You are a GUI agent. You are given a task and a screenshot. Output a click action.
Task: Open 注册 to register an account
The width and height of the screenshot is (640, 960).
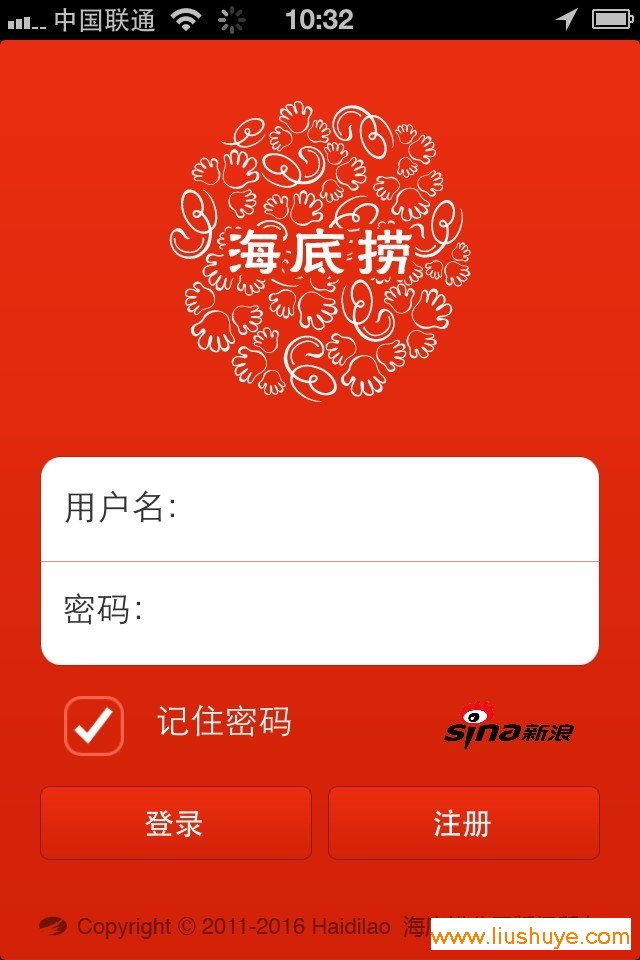coord(463,823)
